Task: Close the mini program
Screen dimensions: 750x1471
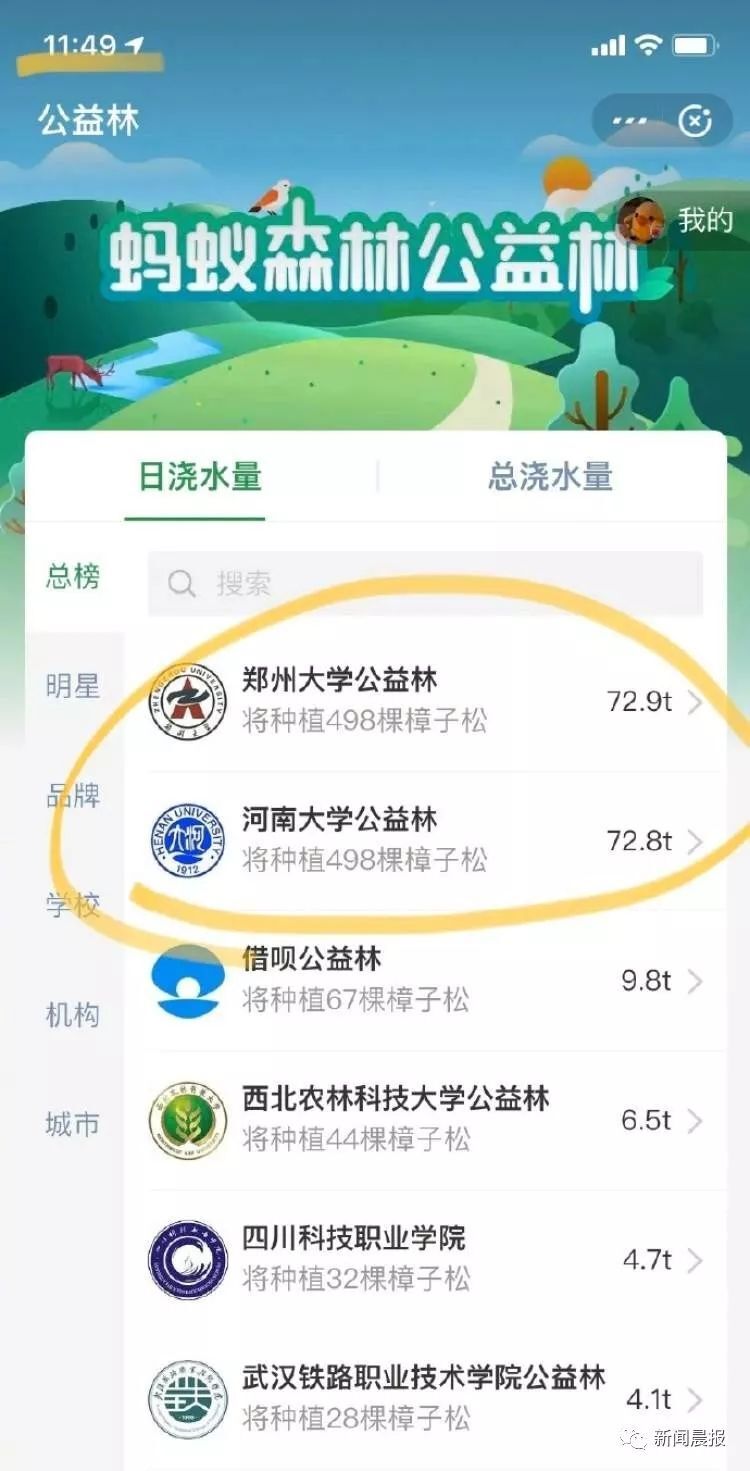Action: point(695,121)
